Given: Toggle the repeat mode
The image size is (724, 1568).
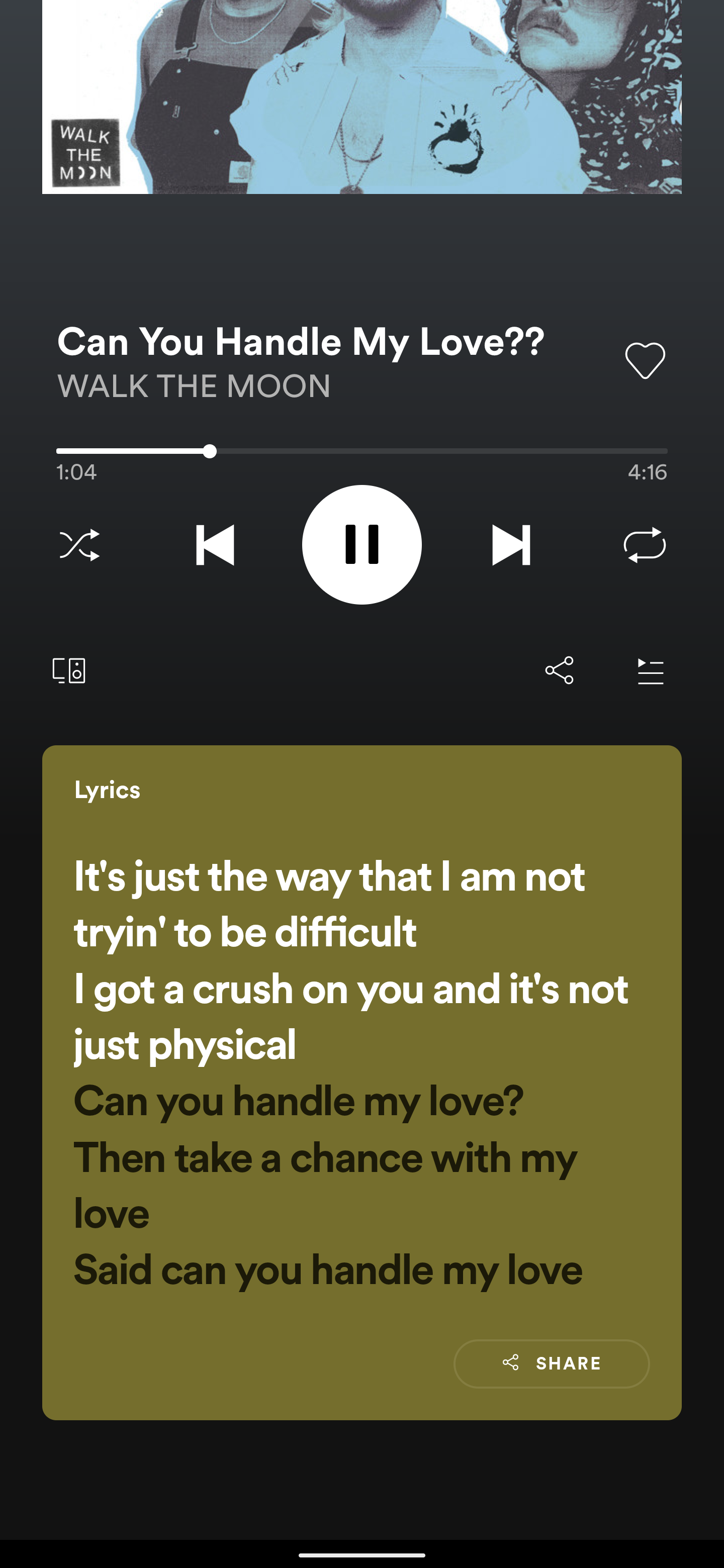Looking at the screenshot, I should click(644, 545).
